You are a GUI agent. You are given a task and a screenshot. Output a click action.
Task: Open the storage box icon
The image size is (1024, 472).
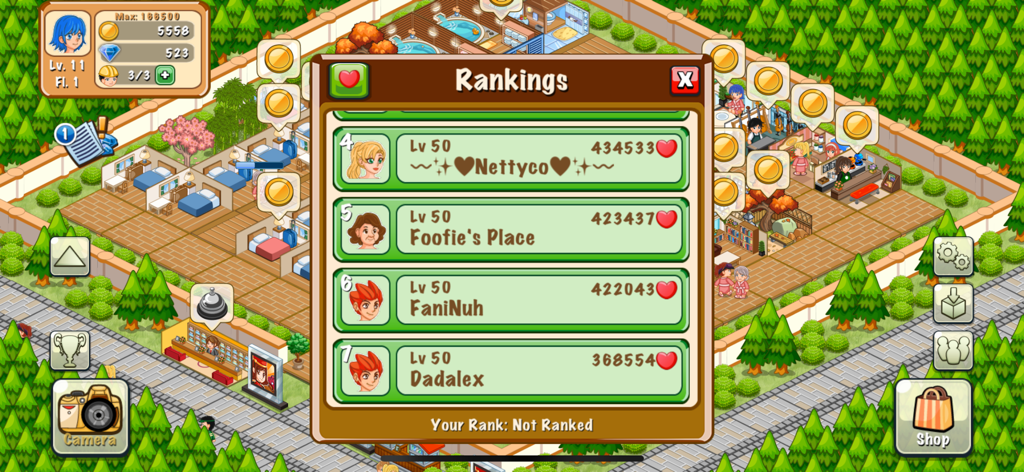pos(953,303)
